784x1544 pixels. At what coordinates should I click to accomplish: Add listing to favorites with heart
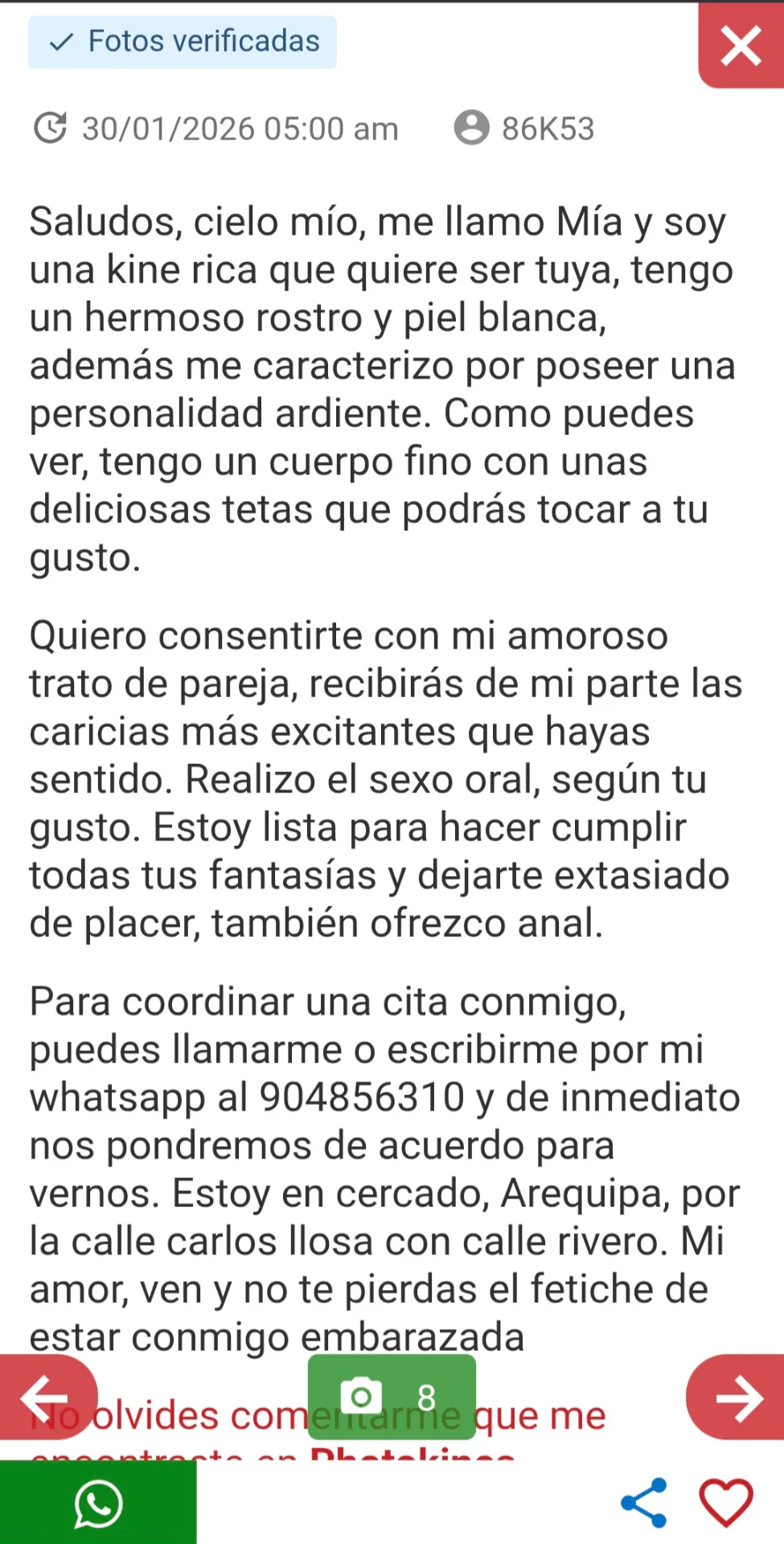[725, 1502]
